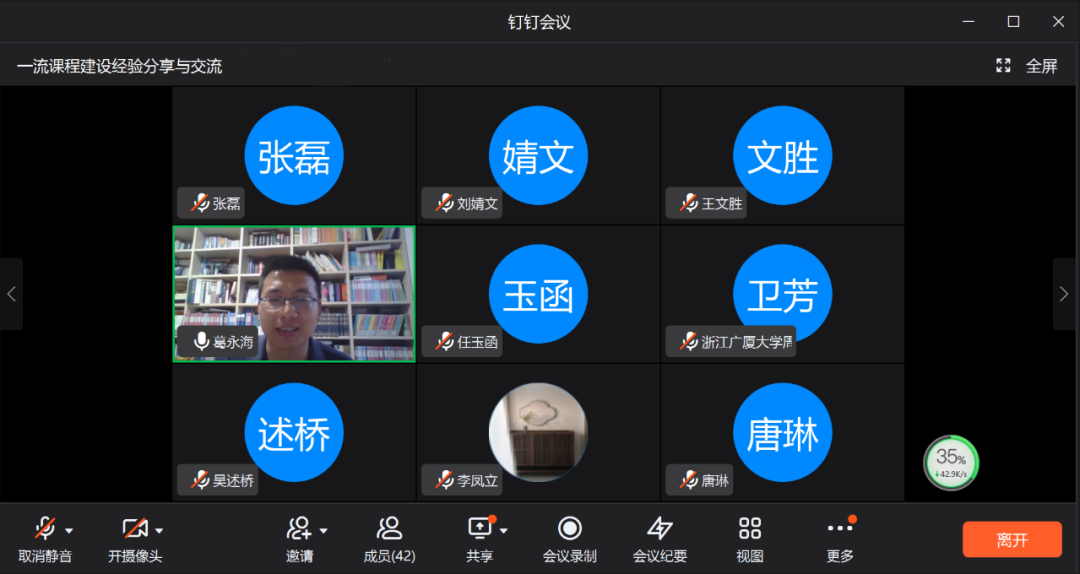1080x574 pixels.
Task: Turn on camera with 开摄像头
Action: (x=134, y=538)
